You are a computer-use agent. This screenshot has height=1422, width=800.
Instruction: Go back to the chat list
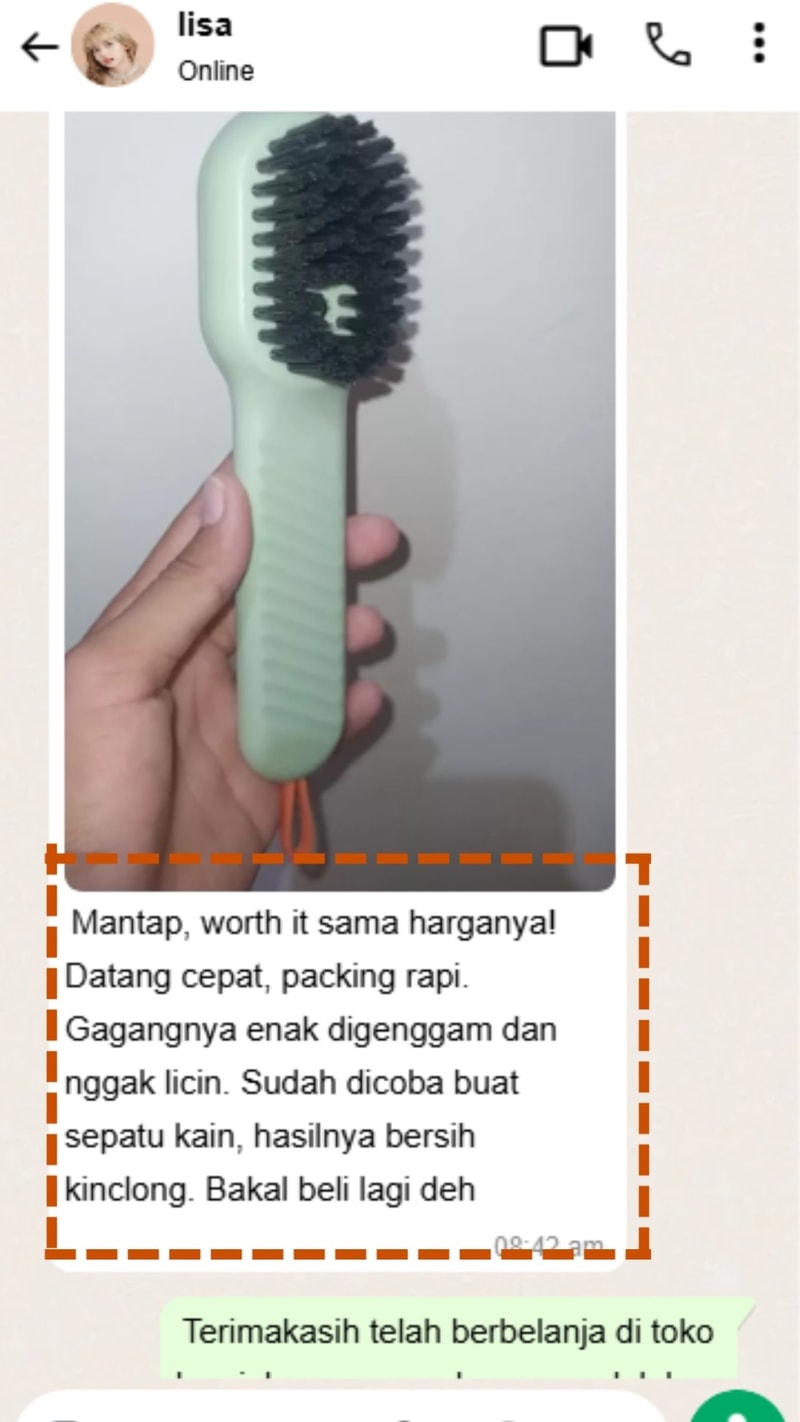pyautogui.click(x=38, y=46)
